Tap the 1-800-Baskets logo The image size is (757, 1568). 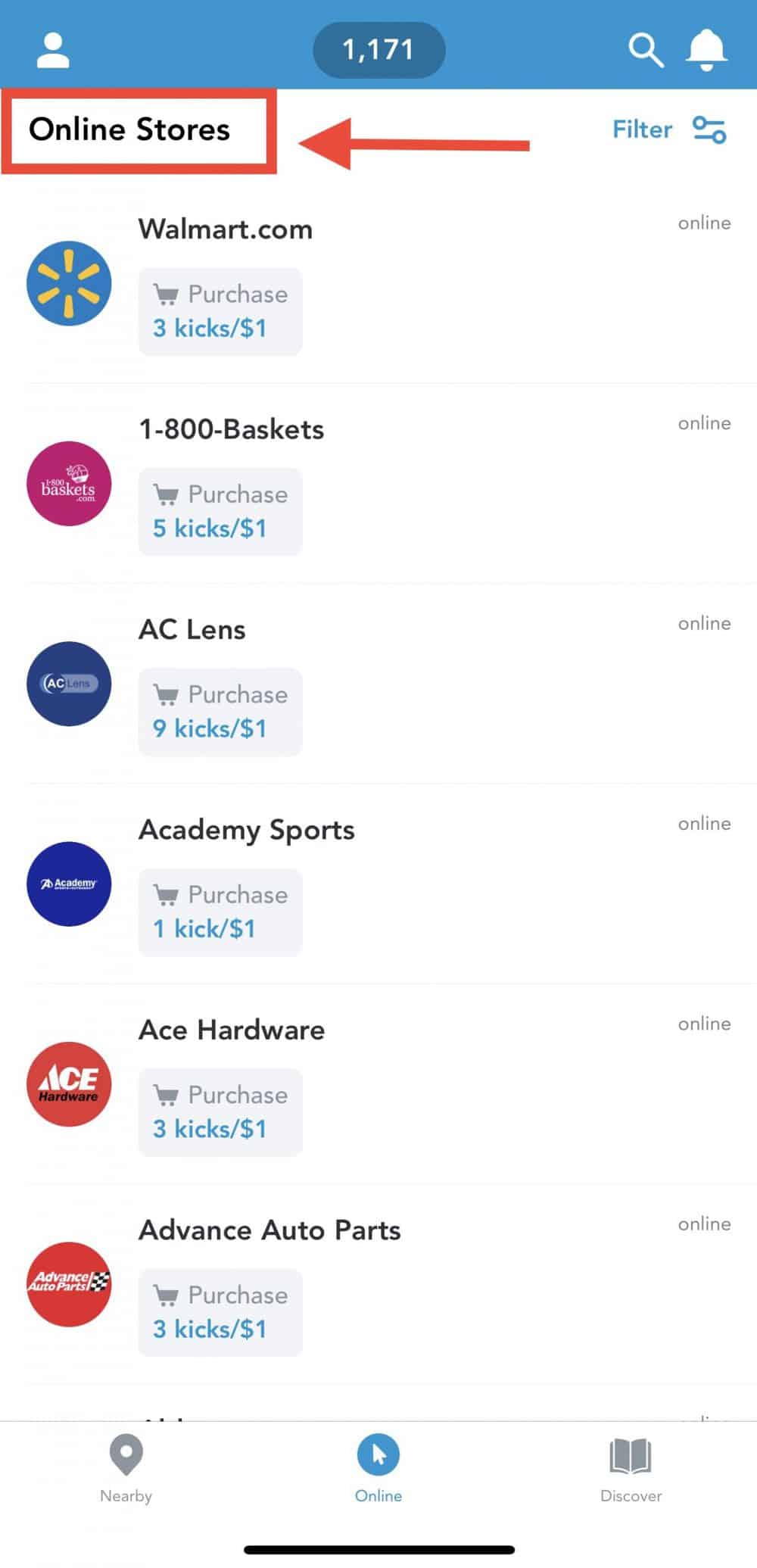coord(68,484)
